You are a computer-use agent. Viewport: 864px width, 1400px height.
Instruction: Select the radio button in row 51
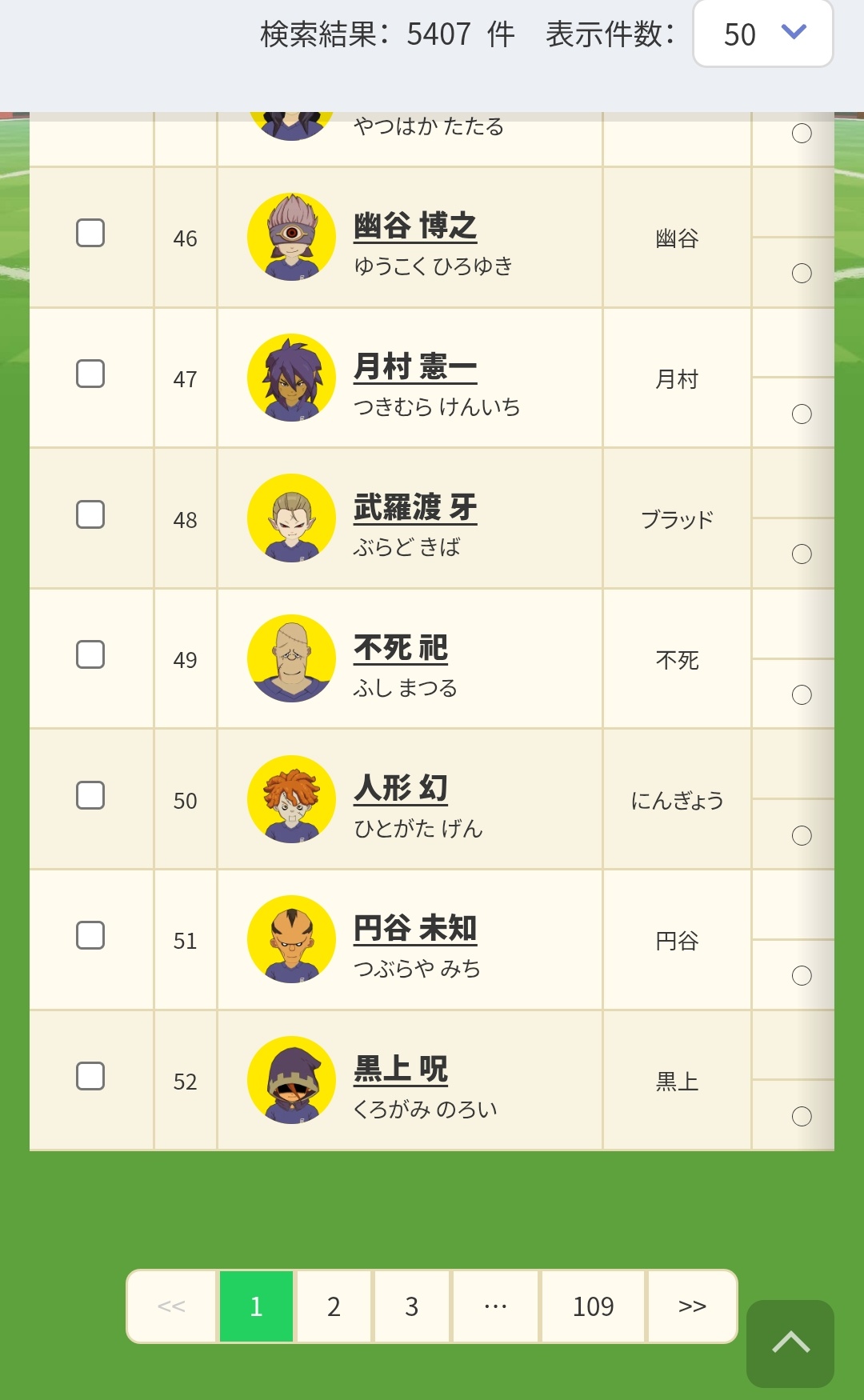coord(802,975)
